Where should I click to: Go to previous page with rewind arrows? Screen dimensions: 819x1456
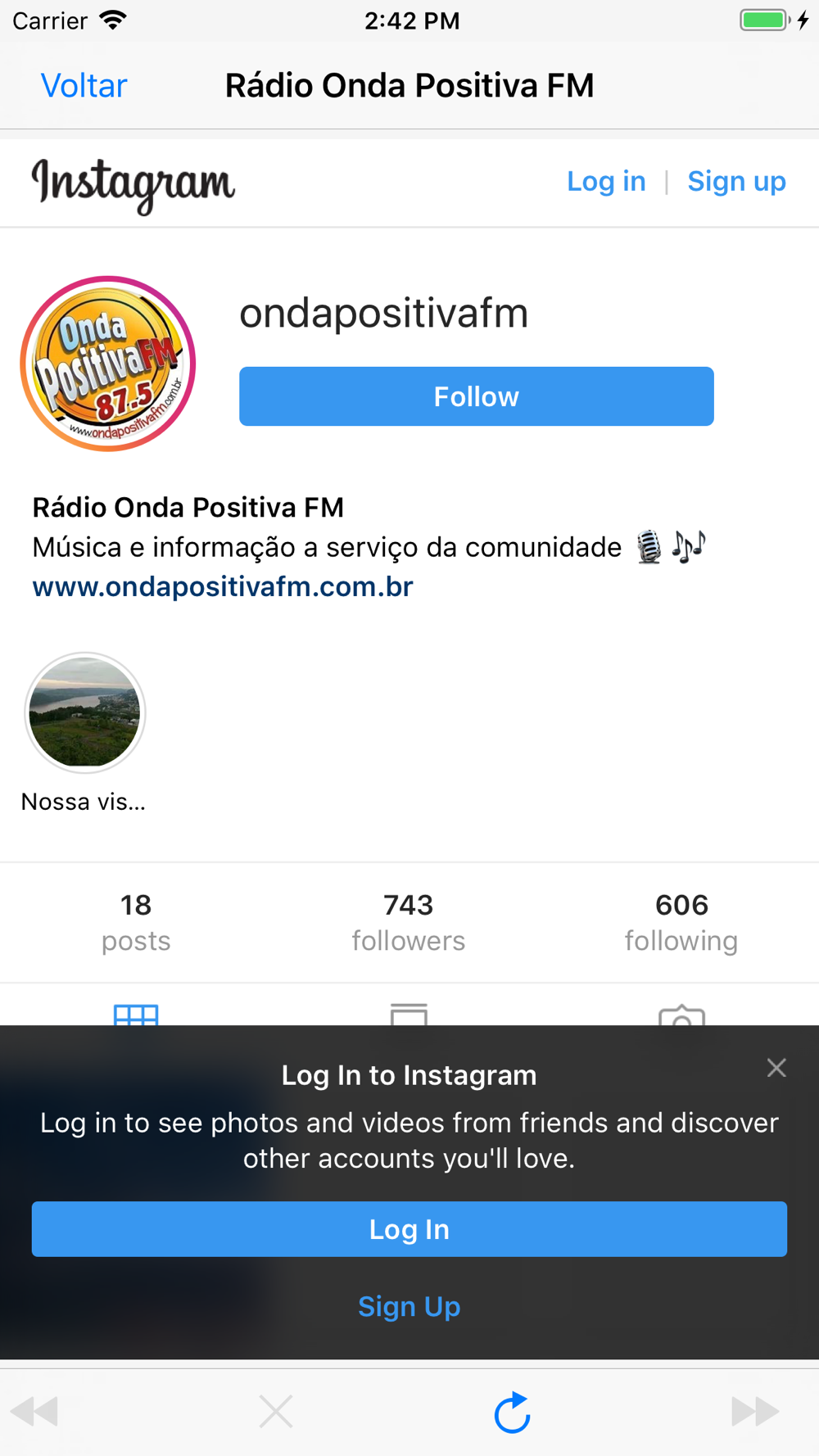[x=34, y=1412]
